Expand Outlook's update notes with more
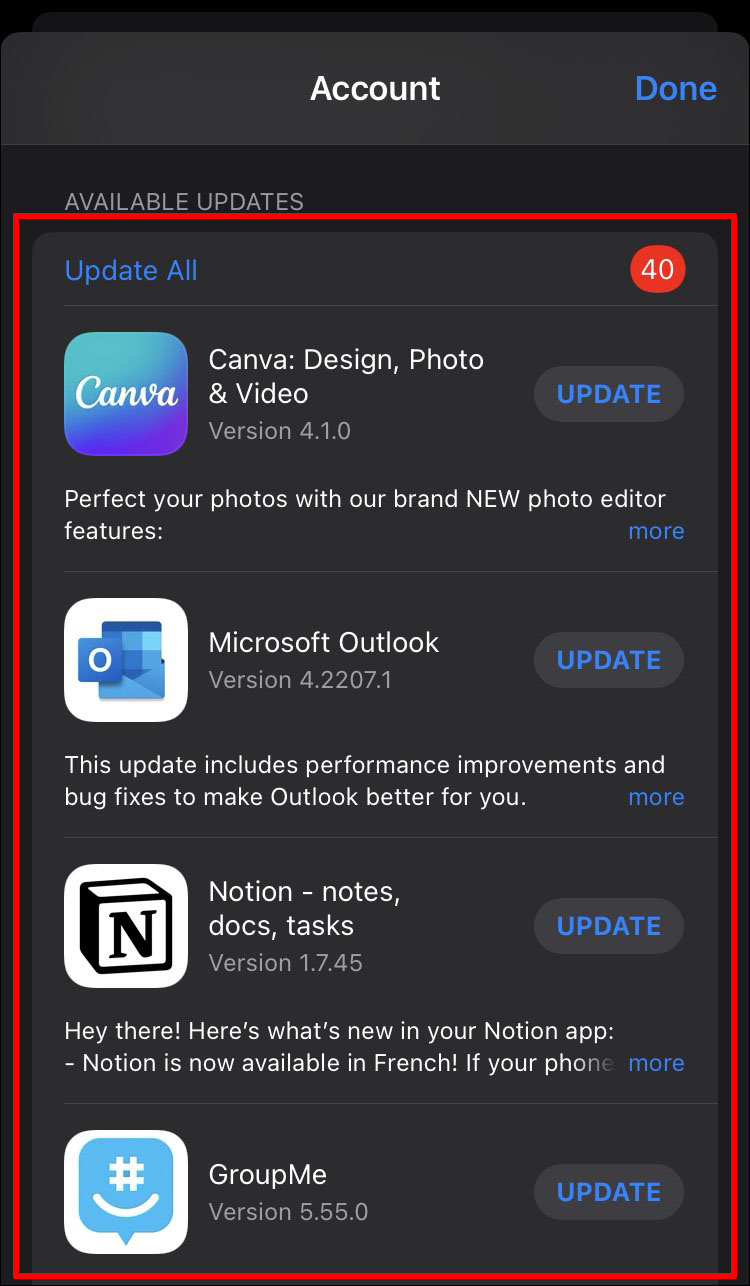Viewport: 750px width, 1286px height. coord(656,797)
